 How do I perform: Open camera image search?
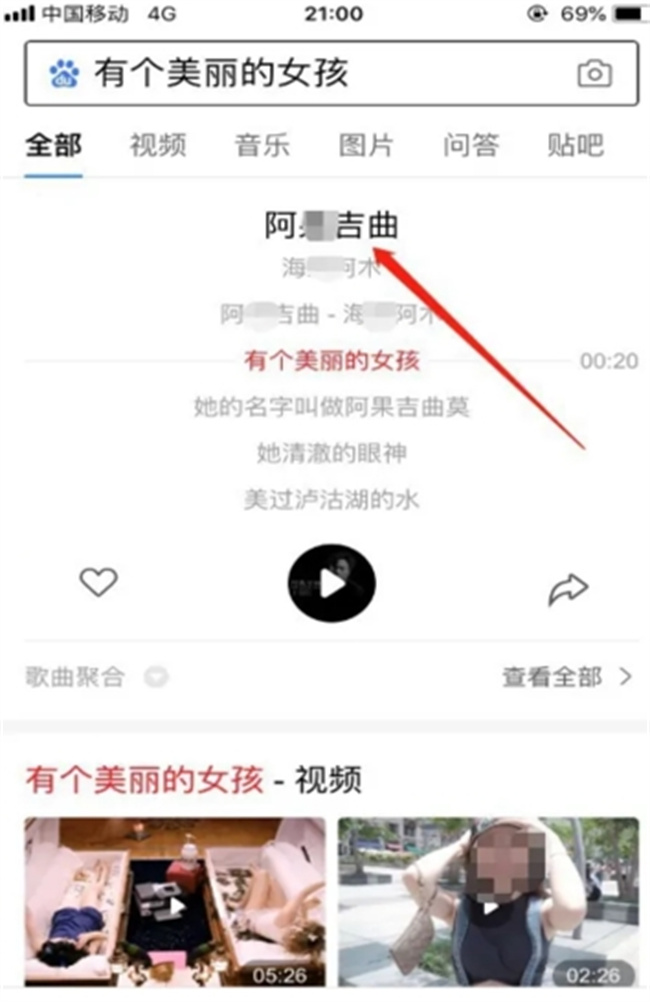pyautogui.click(x=594, y=73)
